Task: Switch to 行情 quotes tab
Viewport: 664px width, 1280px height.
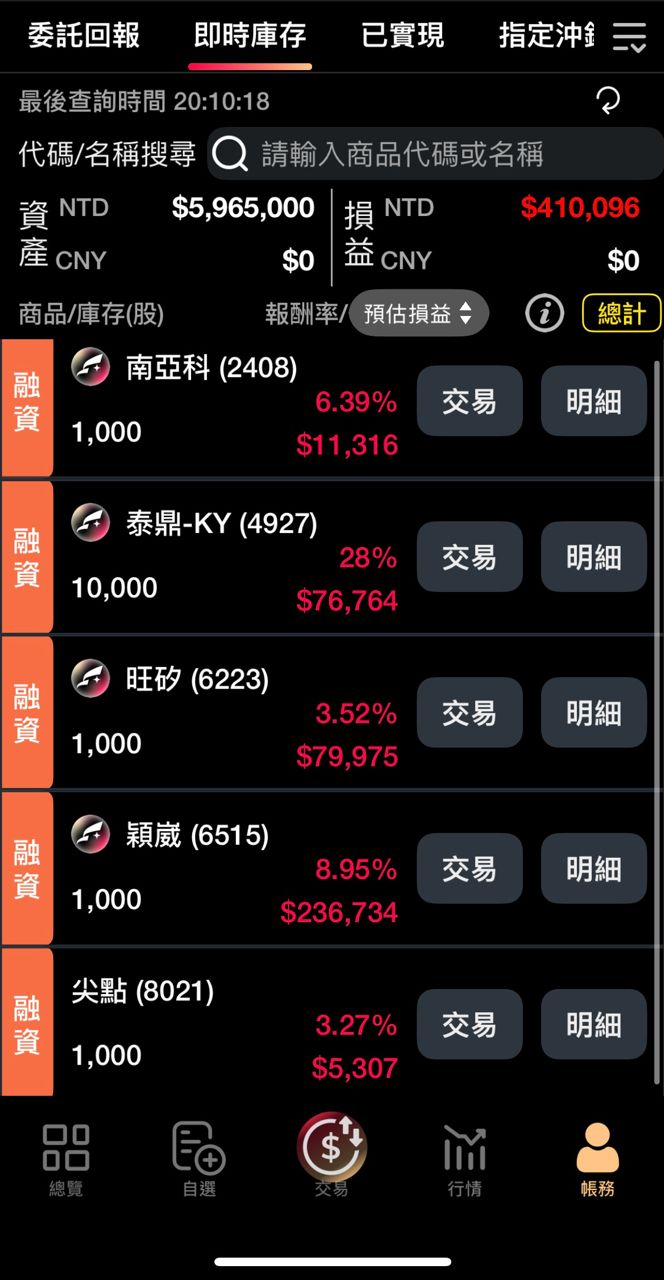Action: coord(464,1160)
